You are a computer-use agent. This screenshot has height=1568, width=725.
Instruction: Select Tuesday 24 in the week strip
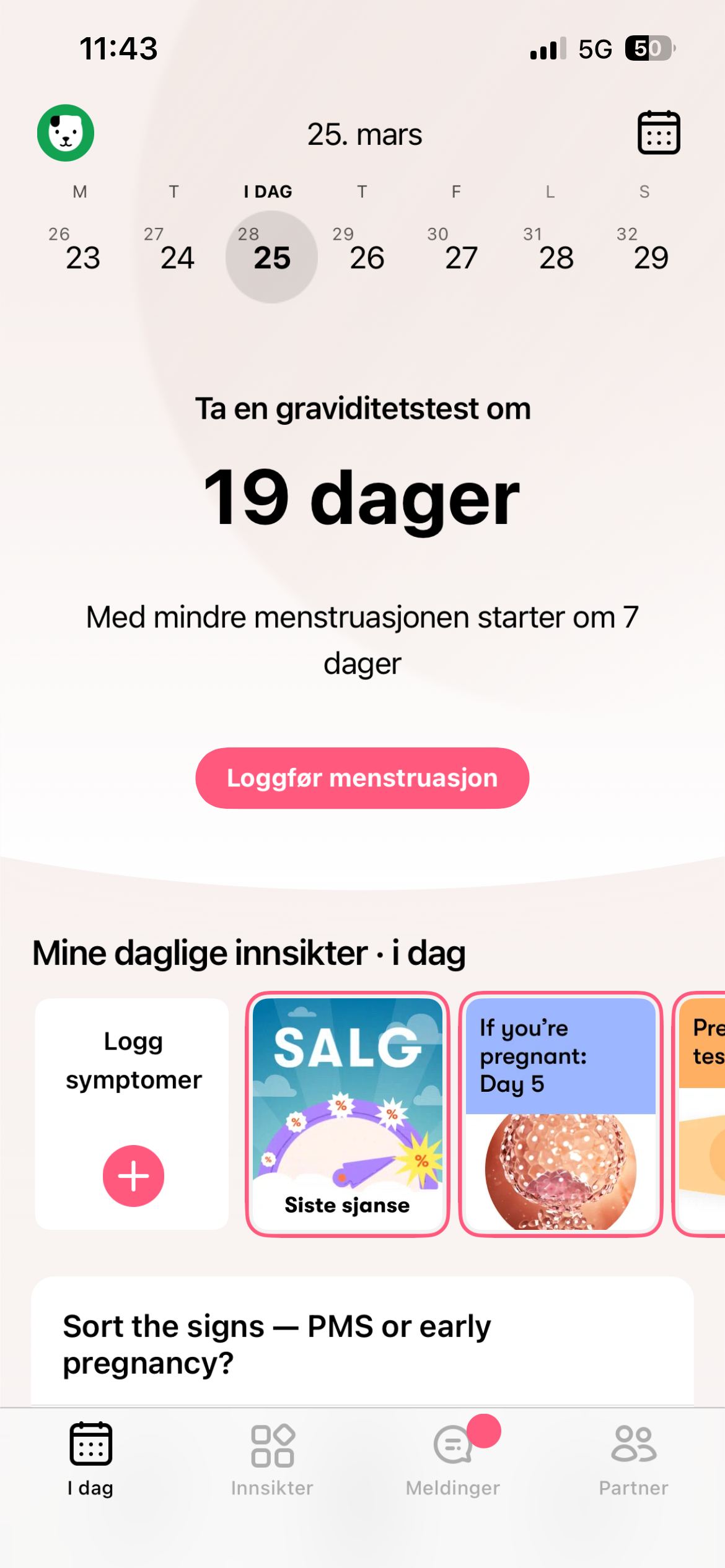click(x=176, y=256)
